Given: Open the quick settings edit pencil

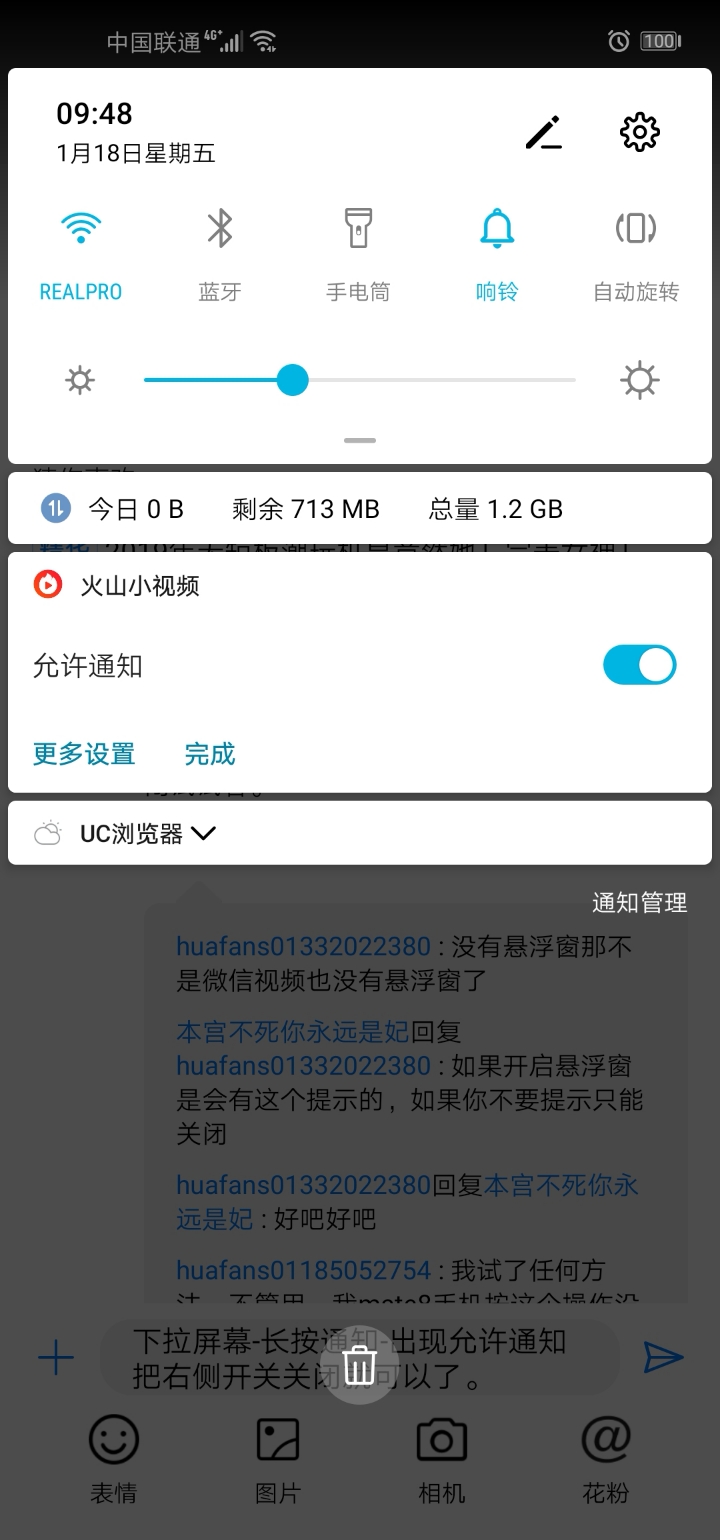Looking at the screenshot, I should click(544, 131).
